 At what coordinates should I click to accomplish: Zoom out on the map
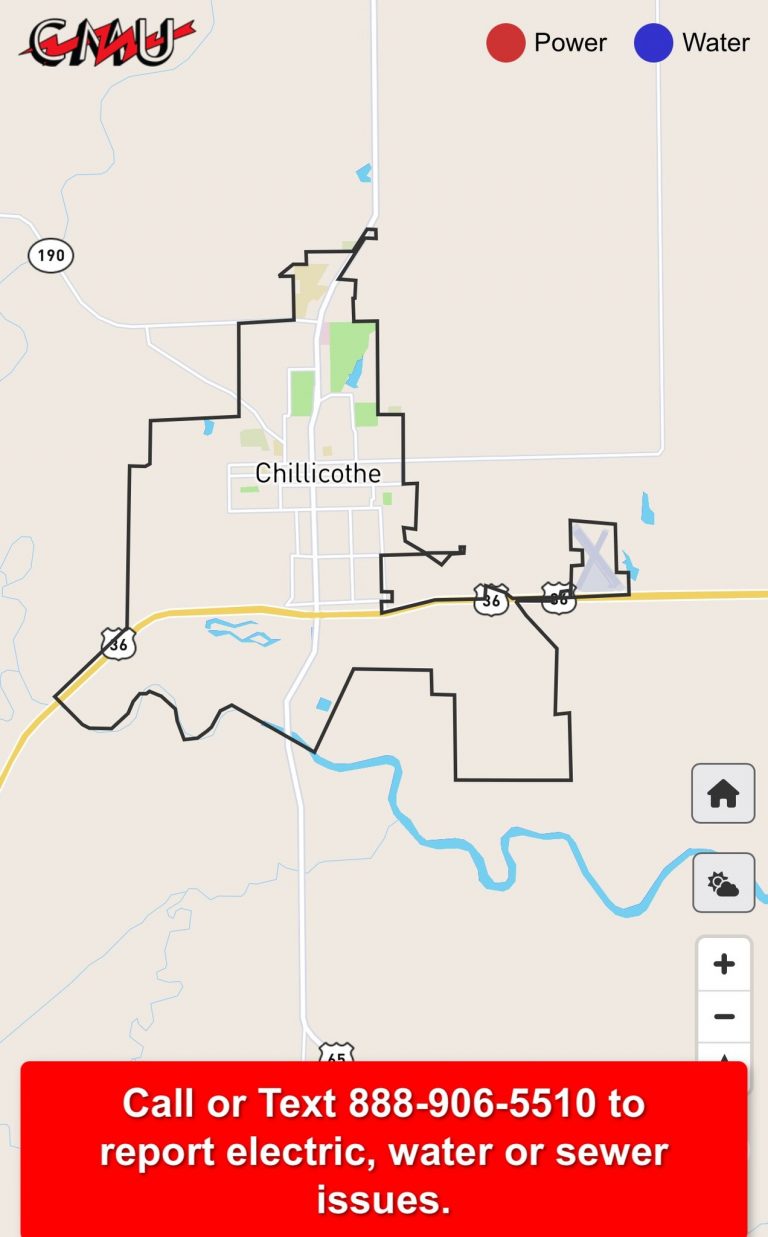click(724, 1017)
